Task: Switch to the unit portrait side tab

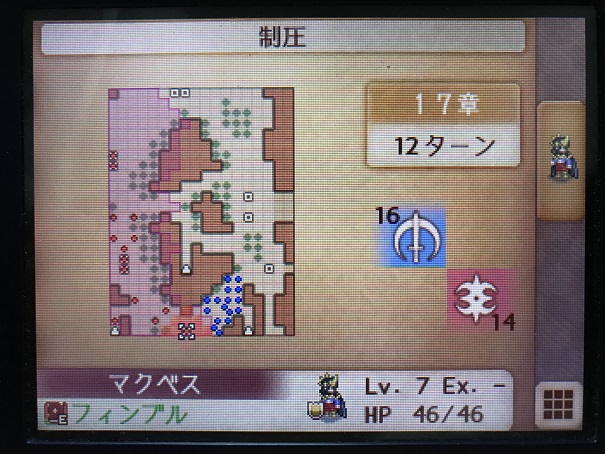Action: tap(561, 160)
